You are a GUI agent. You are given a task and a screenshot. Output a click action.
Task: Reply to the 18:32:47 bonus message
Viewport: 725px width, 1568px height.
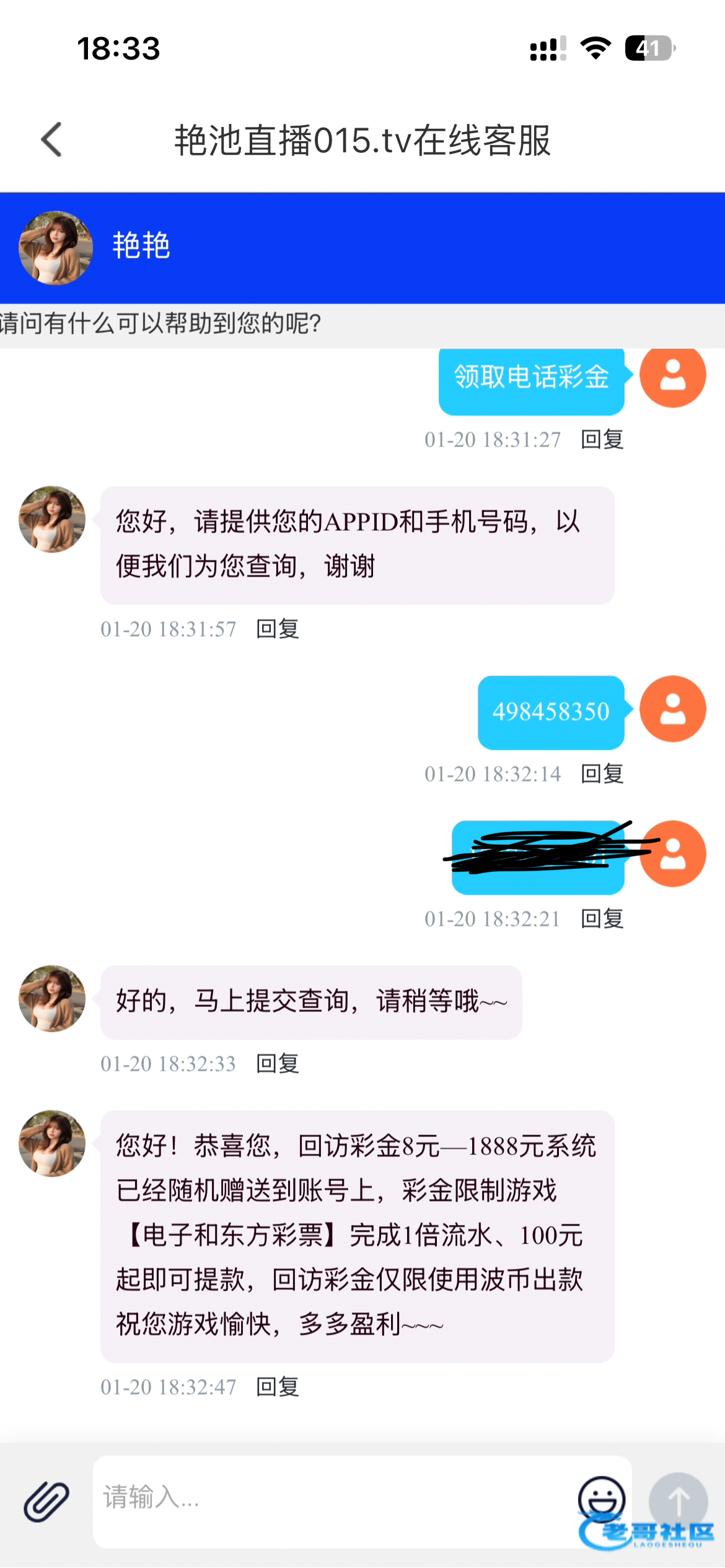click(278, 1387)
